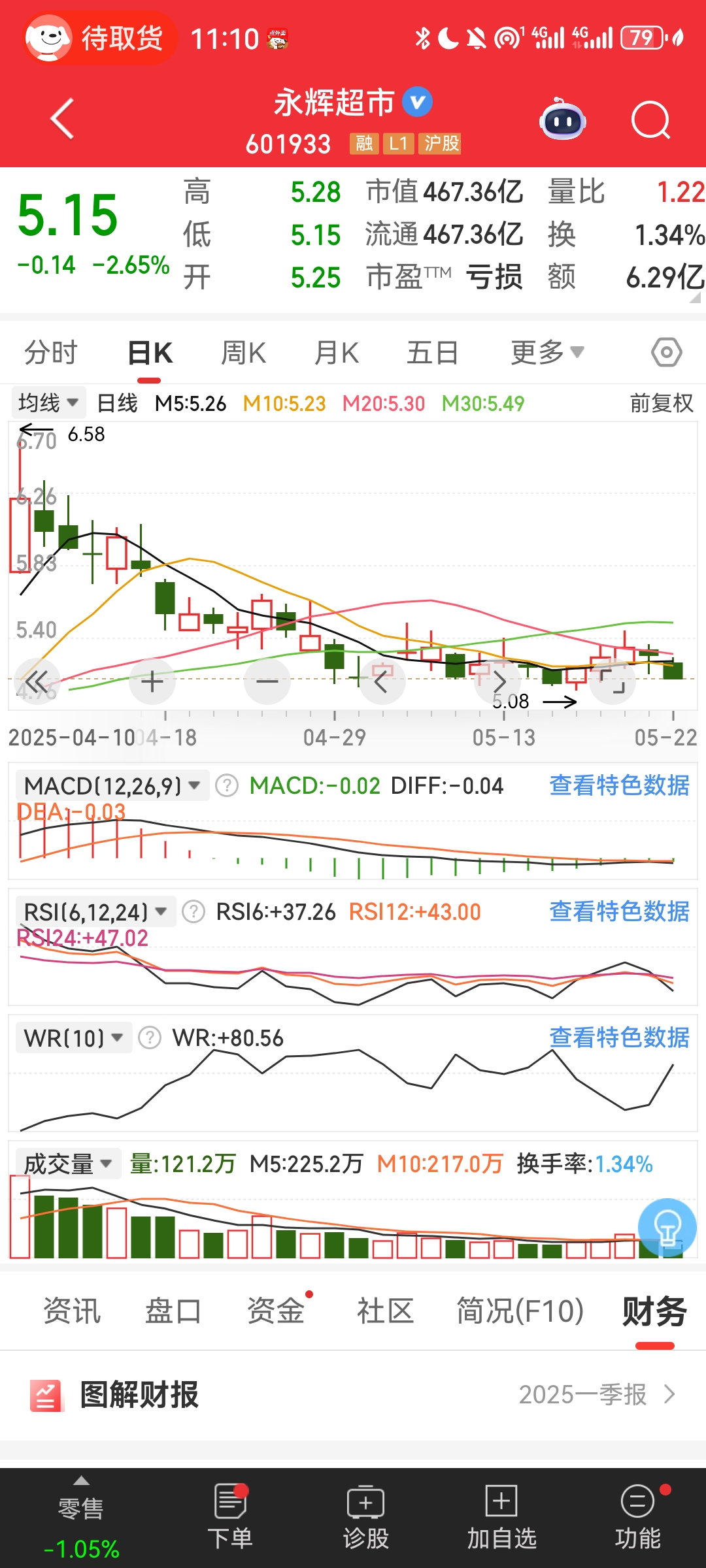706x1568 pixels.
Task: Open the robot assistant icon
Action: 562,120
